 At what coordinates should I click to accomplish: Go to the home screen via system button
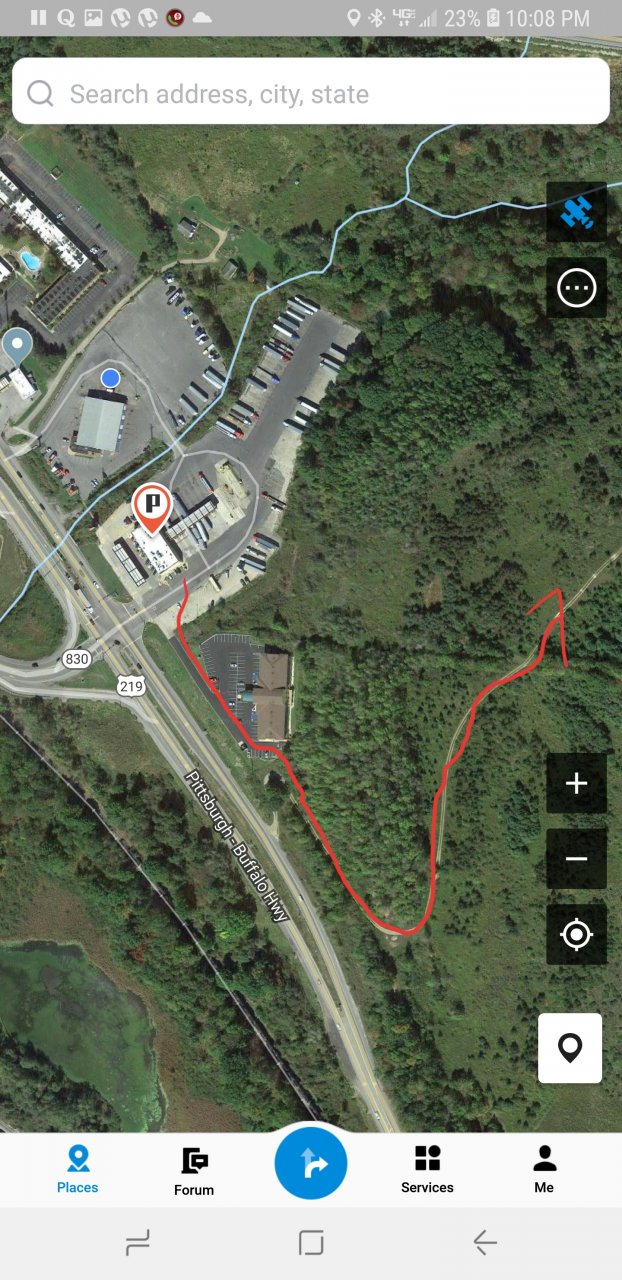point(311,1242)
